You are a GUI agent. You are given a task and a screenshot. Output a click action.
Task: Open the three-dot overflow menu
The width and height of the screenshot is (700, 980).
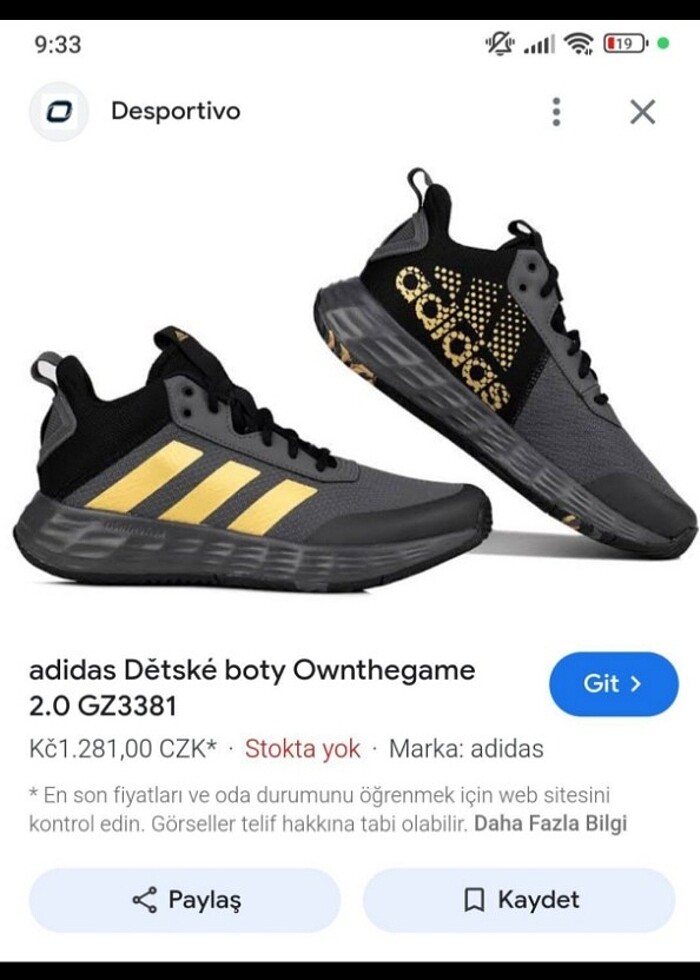coord(556,111)
